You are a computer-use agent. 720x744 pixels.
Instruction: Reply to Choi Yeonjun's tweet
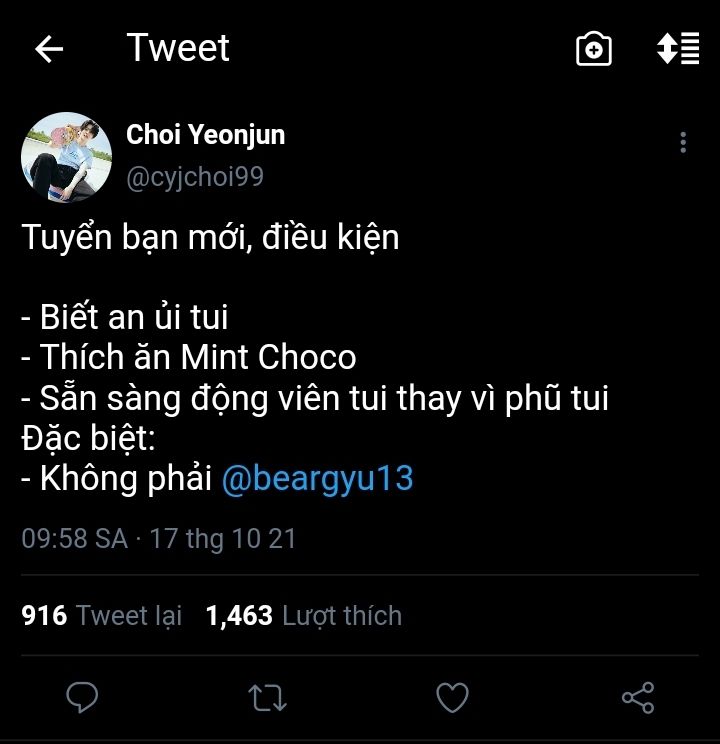tap(81, 697)
